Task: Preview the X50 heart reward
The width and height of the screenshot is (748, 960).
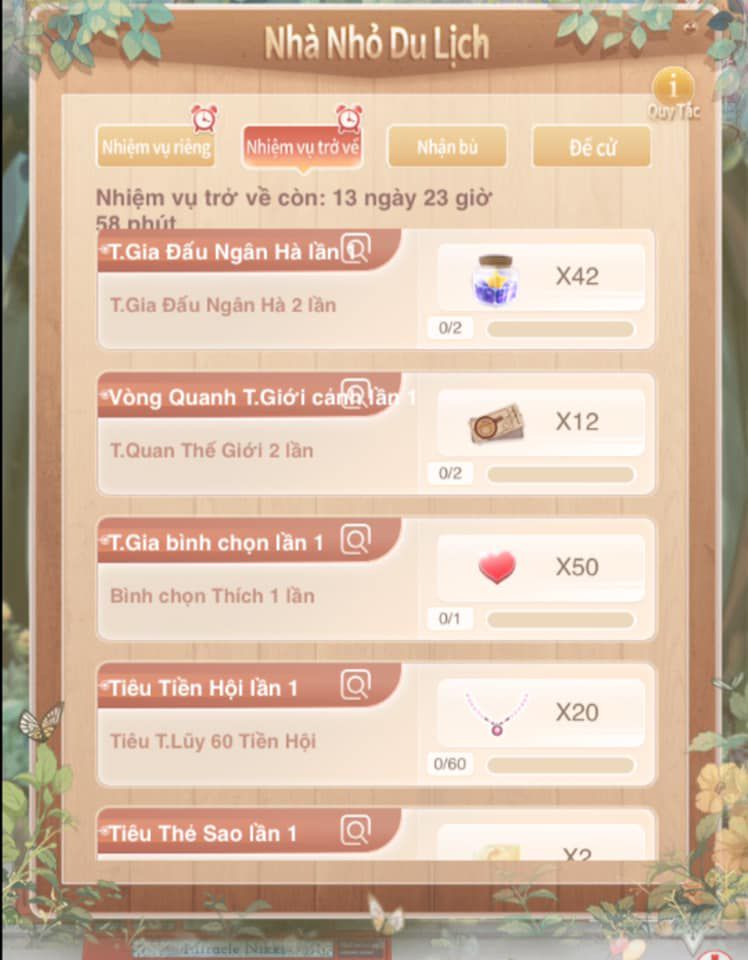Action: 496,568
